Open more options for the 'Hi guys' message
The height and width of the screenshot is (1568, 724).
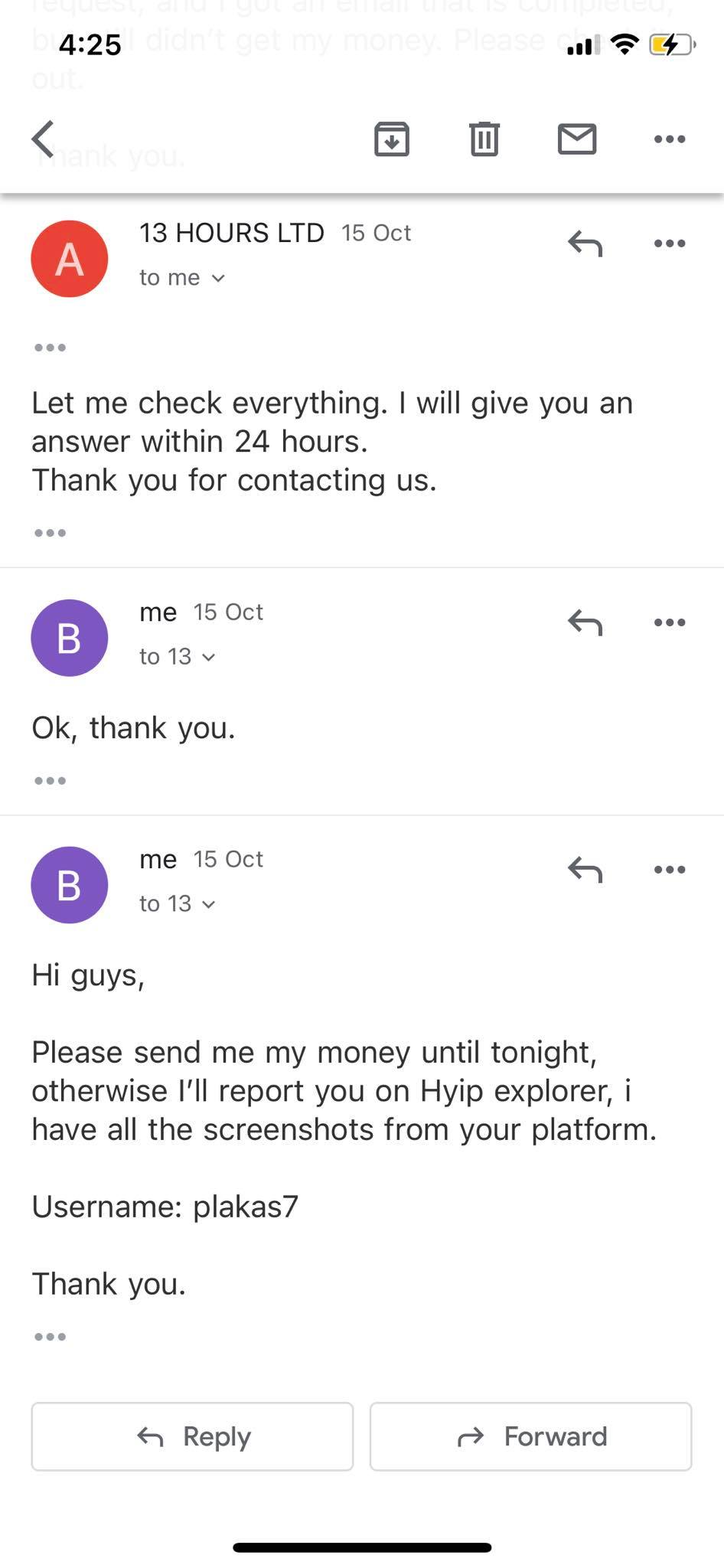669,870
